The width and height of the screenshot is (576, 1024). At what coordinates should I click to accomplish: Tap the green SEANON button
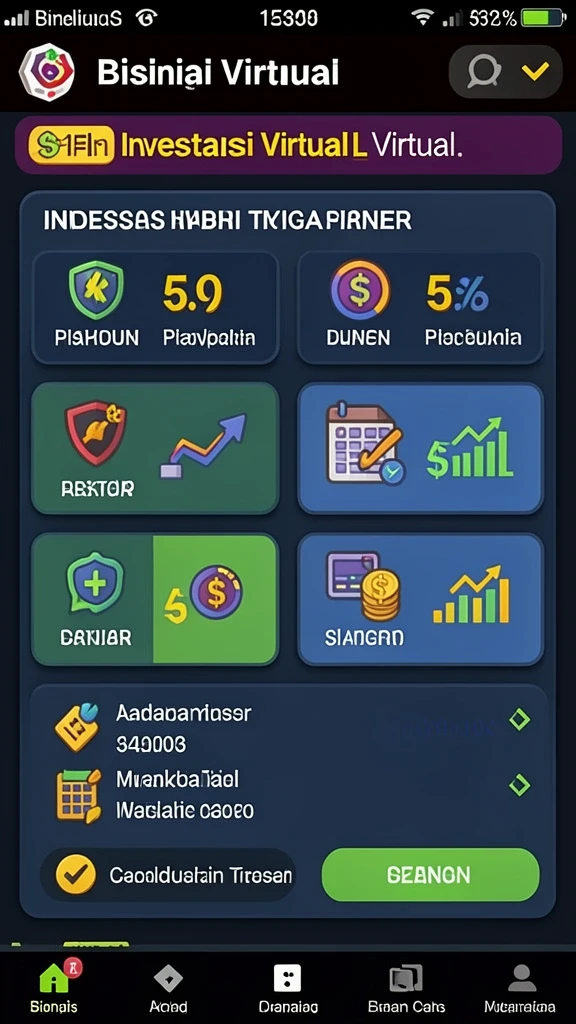pyautogui.click(x=430, y=875)
